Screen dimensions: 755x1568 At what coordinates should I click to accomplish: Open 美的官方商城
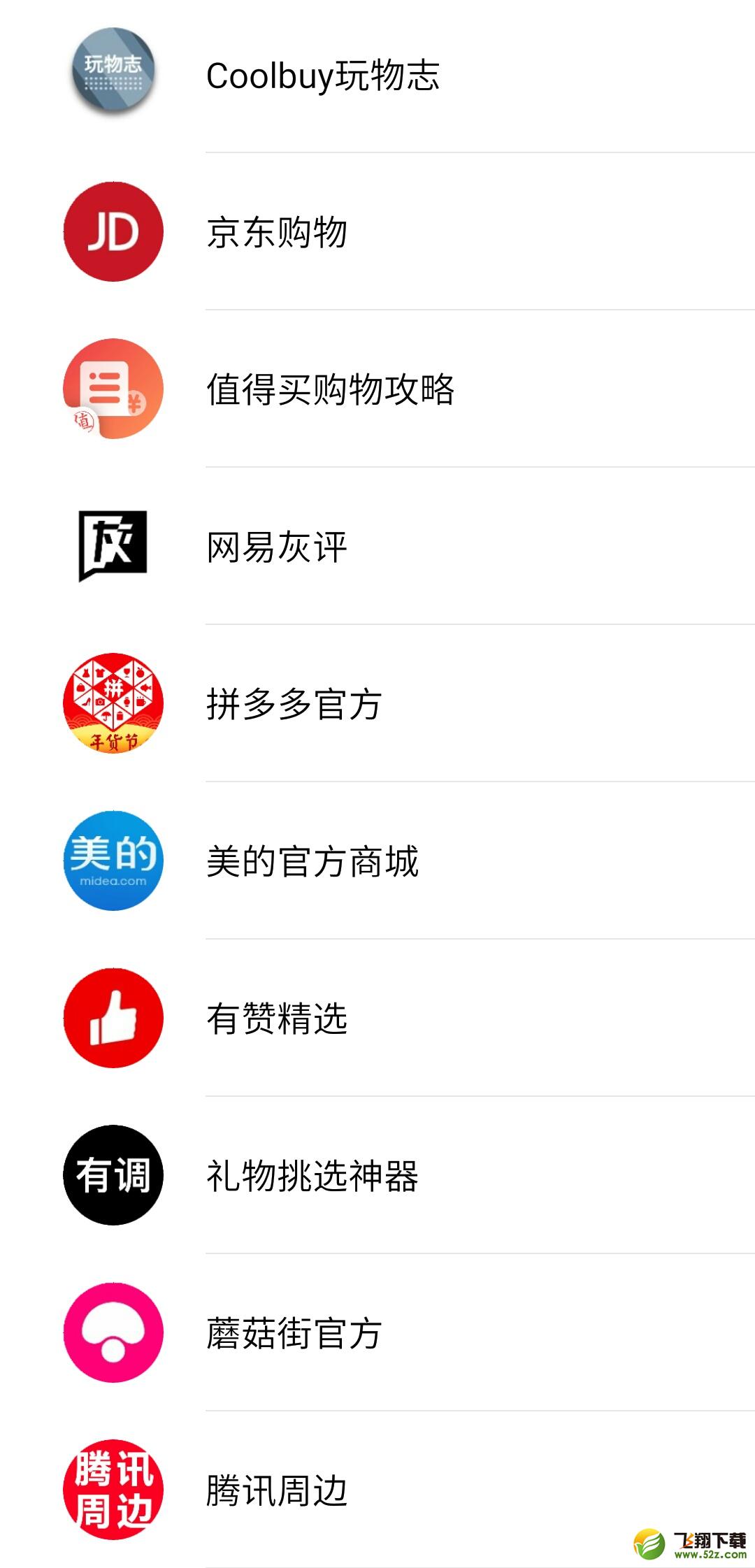[377, 861]
